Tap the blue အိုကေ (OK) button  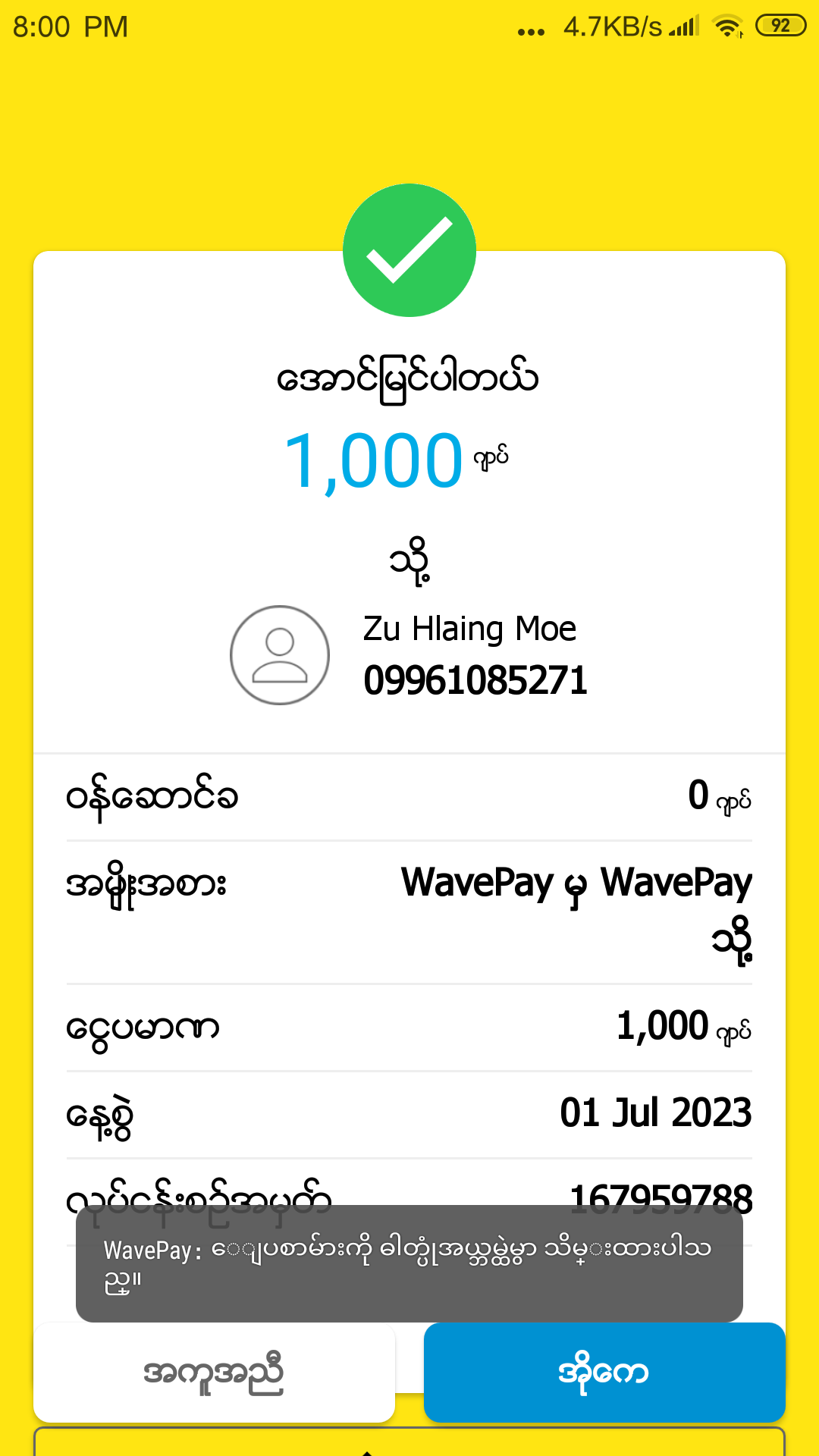point(604,1372)
